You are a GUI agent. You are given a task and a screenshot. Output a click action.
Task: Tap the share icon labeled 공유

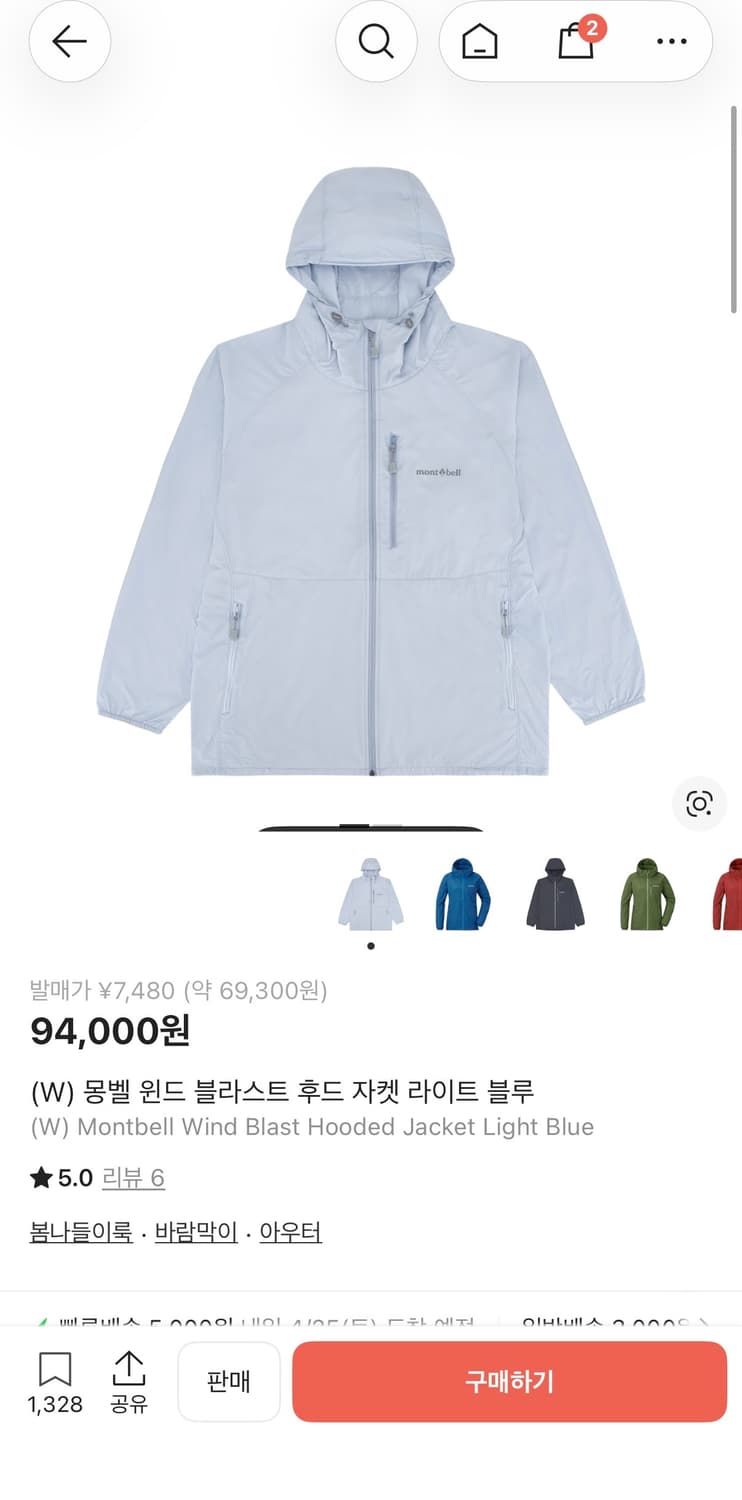(x=128, y=1380)
